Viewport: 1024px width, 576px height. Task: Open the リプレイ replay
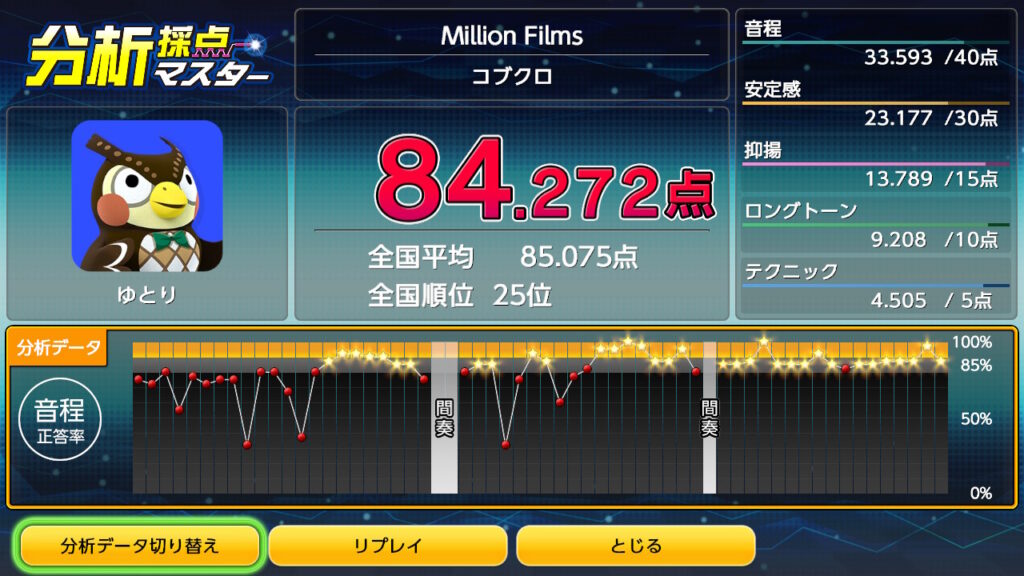coord(388,546)
